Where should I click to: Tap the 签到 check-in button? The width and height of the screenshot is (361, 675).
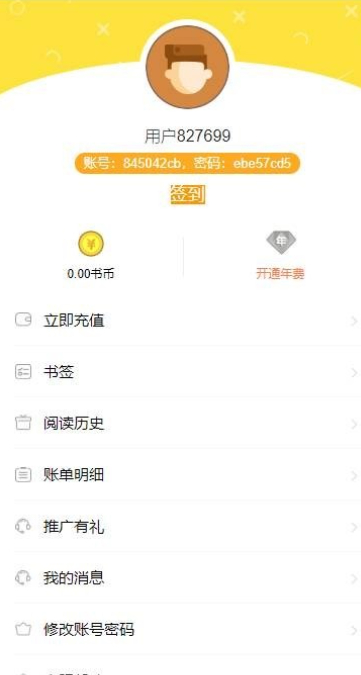[x=188, y=195]
